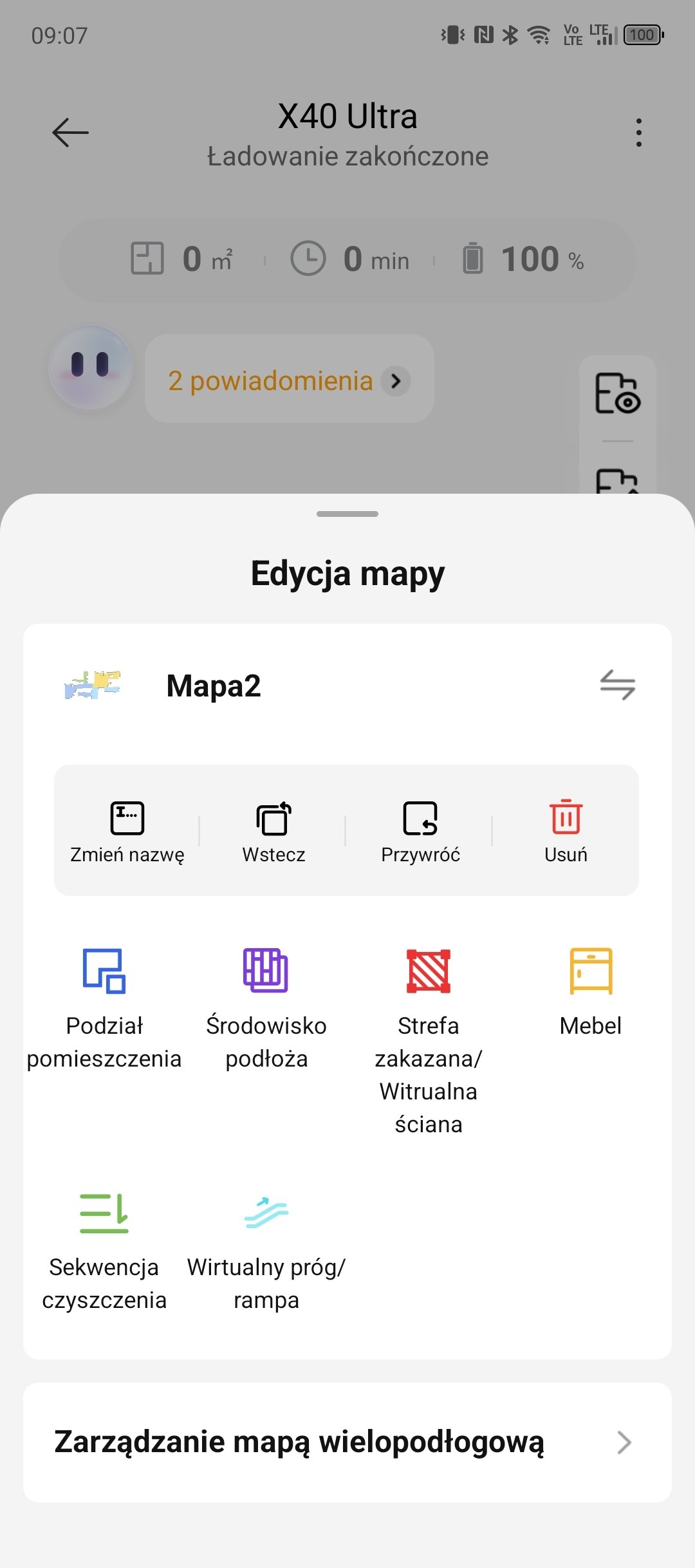Open the three-dot overflow menu
The width and height of the screenshot is (695, 1568).
638,133
